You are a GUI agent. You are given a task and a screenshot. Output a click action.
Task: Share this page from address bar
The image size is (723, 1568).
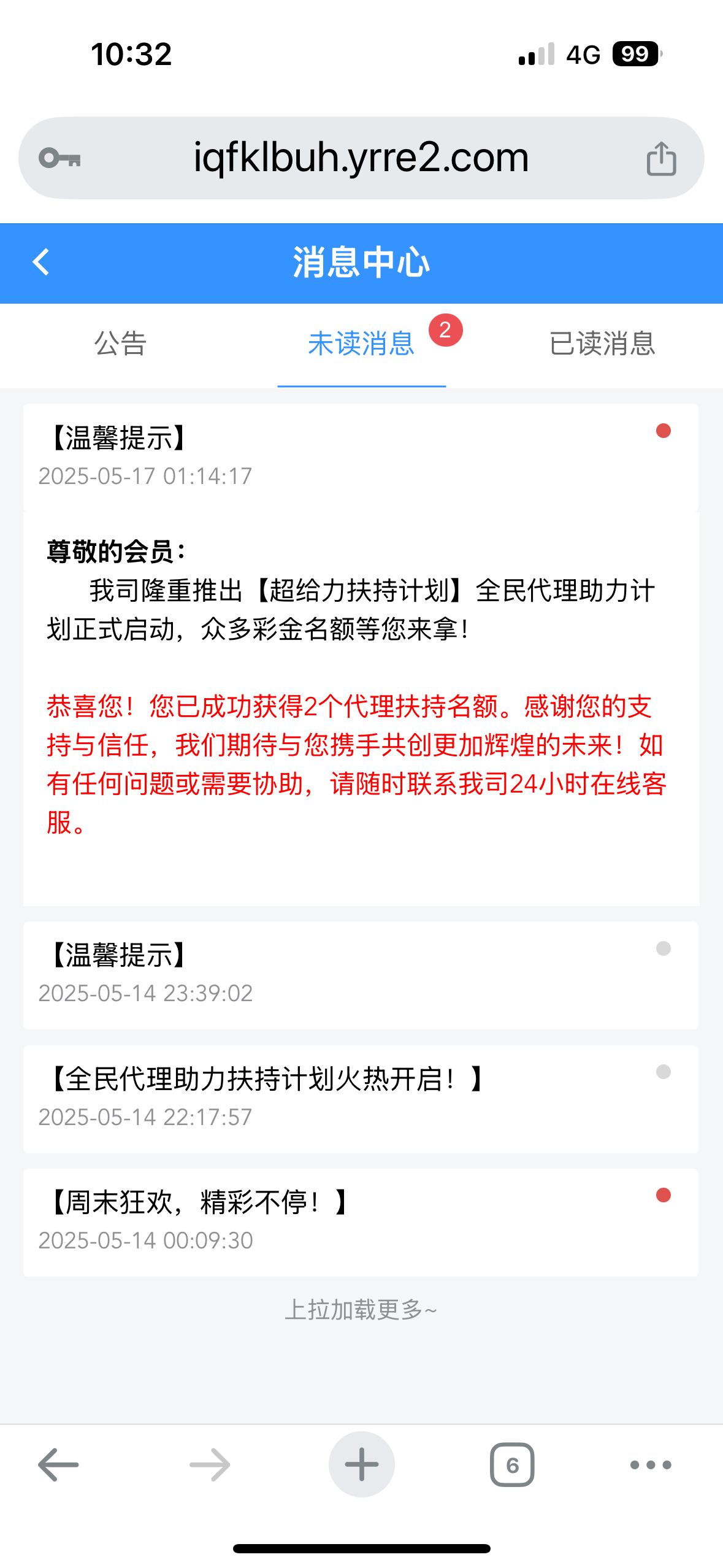pyautogui.click(x=661, y=158)
